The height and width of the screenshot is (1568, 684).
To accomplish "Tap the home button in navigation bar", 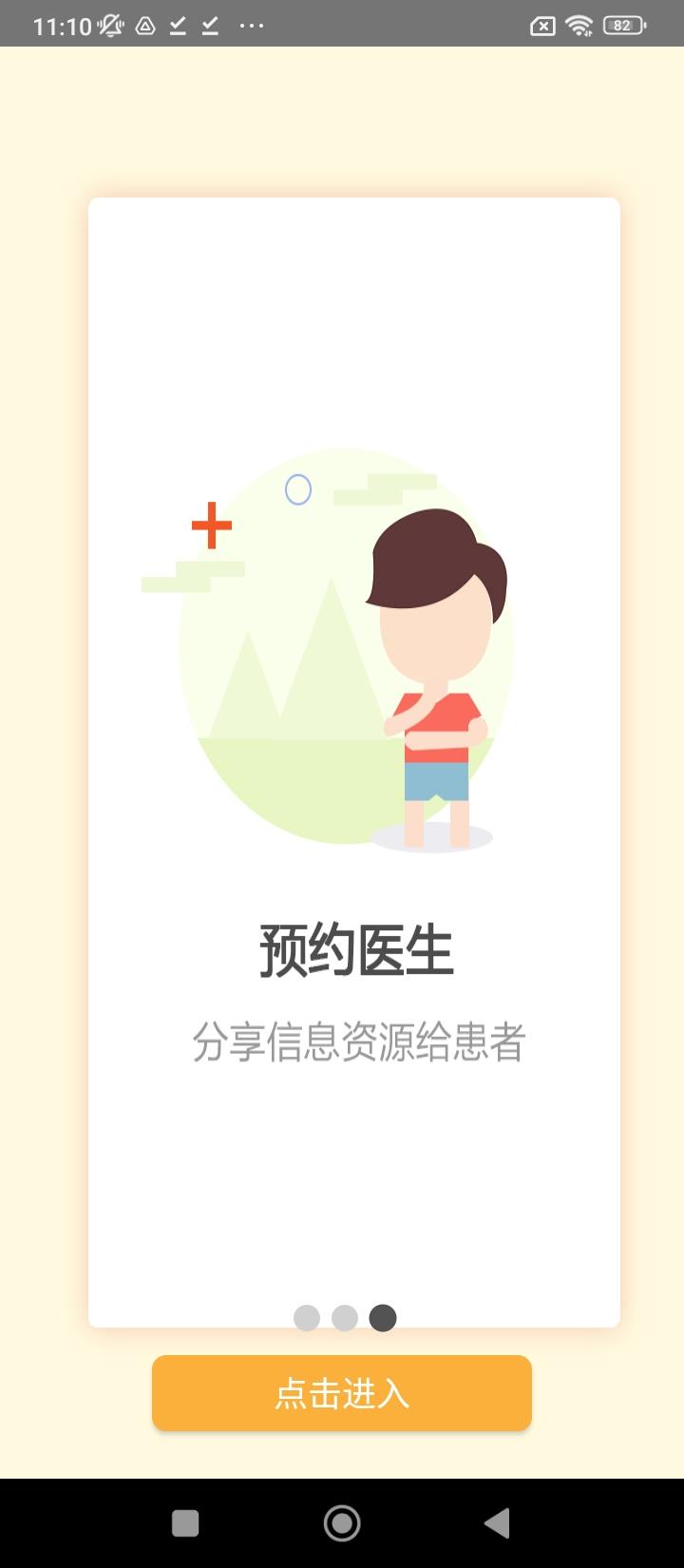I will point(342,1522).
